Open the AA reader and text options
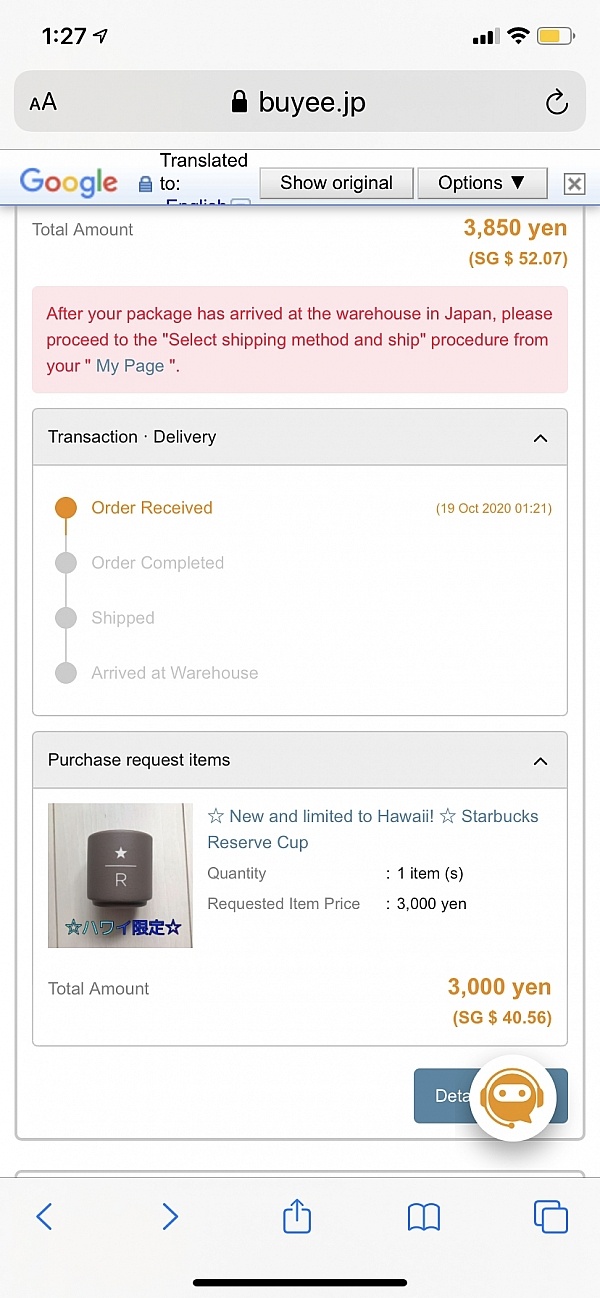This screenshot has width=600, height=1298. (x=43, y=102)
